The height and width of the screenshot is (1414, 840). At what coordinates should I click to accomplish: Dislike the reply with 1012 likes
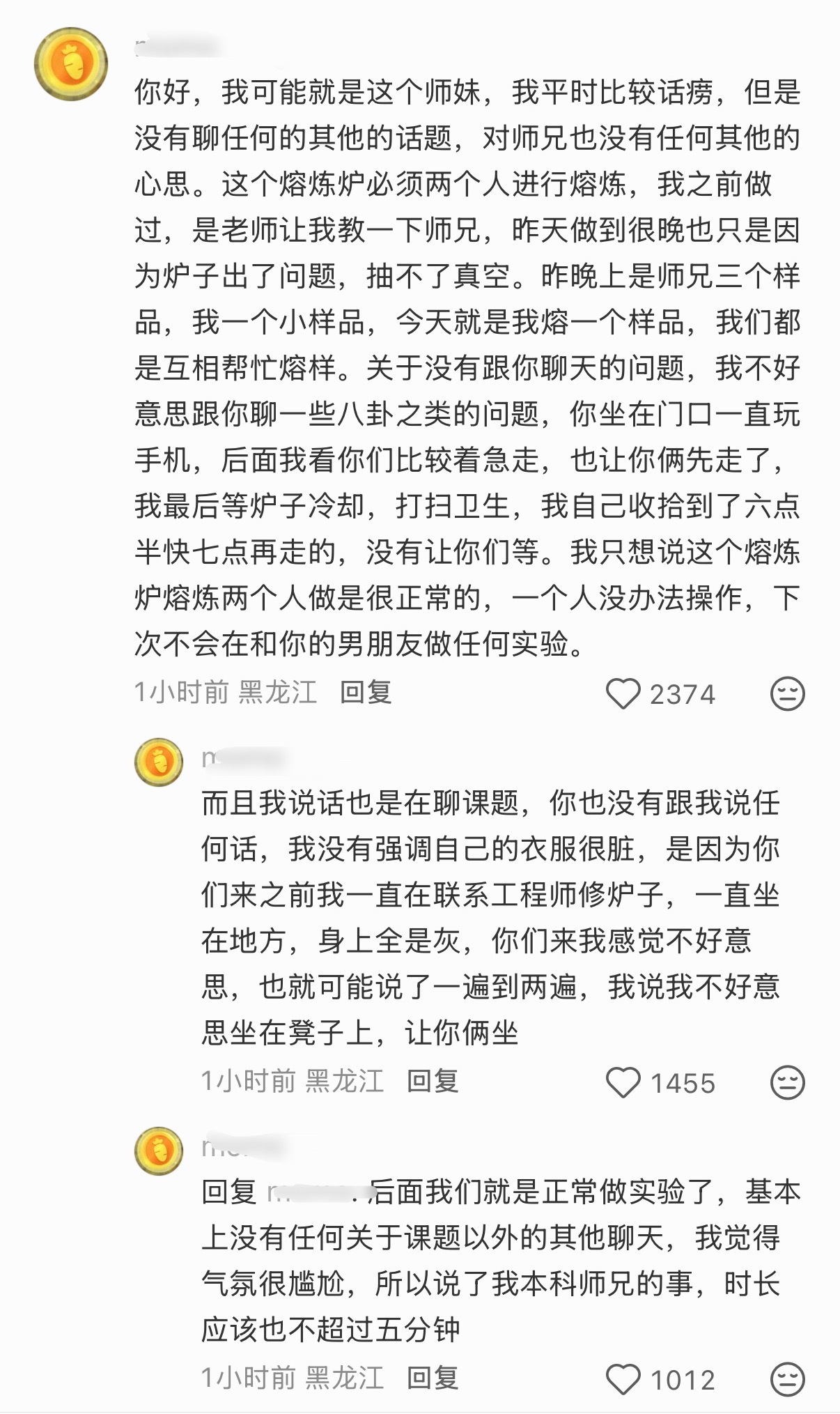coord(787,1380)
